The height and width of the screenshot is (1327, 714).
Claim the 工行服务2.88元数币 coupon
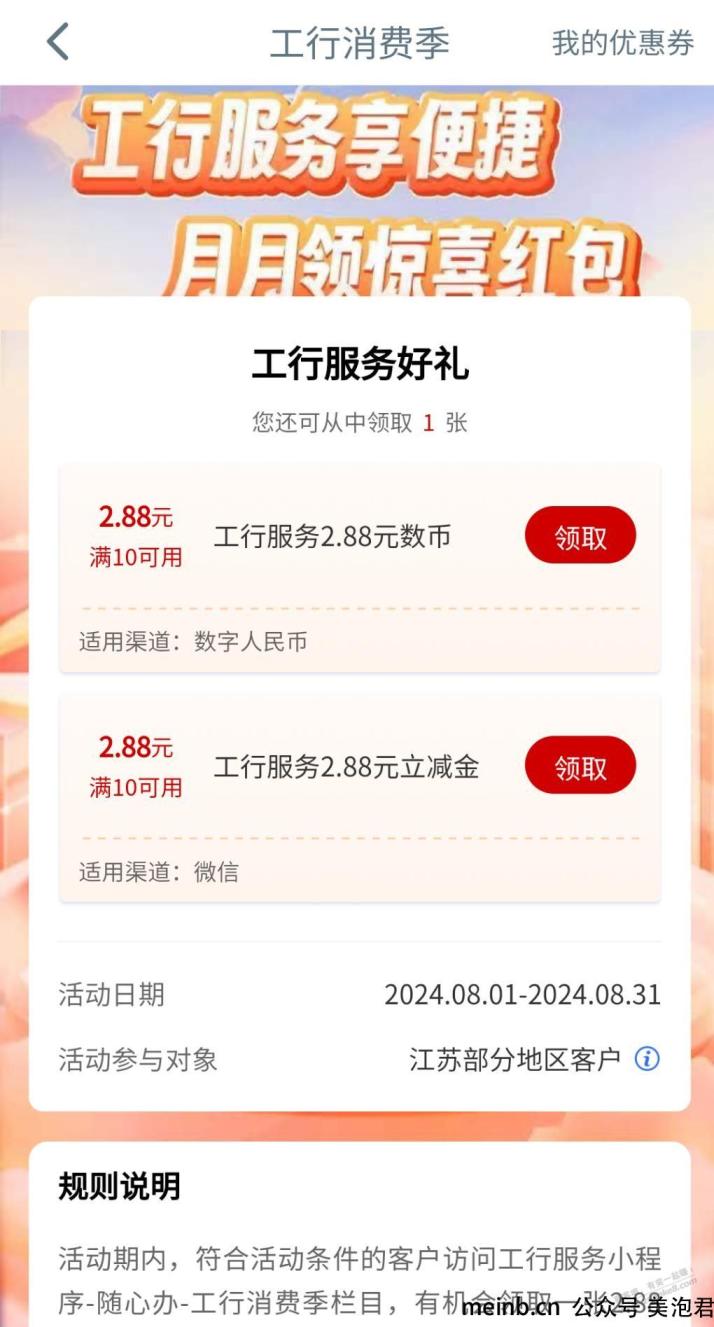click(x=580, y=536)
